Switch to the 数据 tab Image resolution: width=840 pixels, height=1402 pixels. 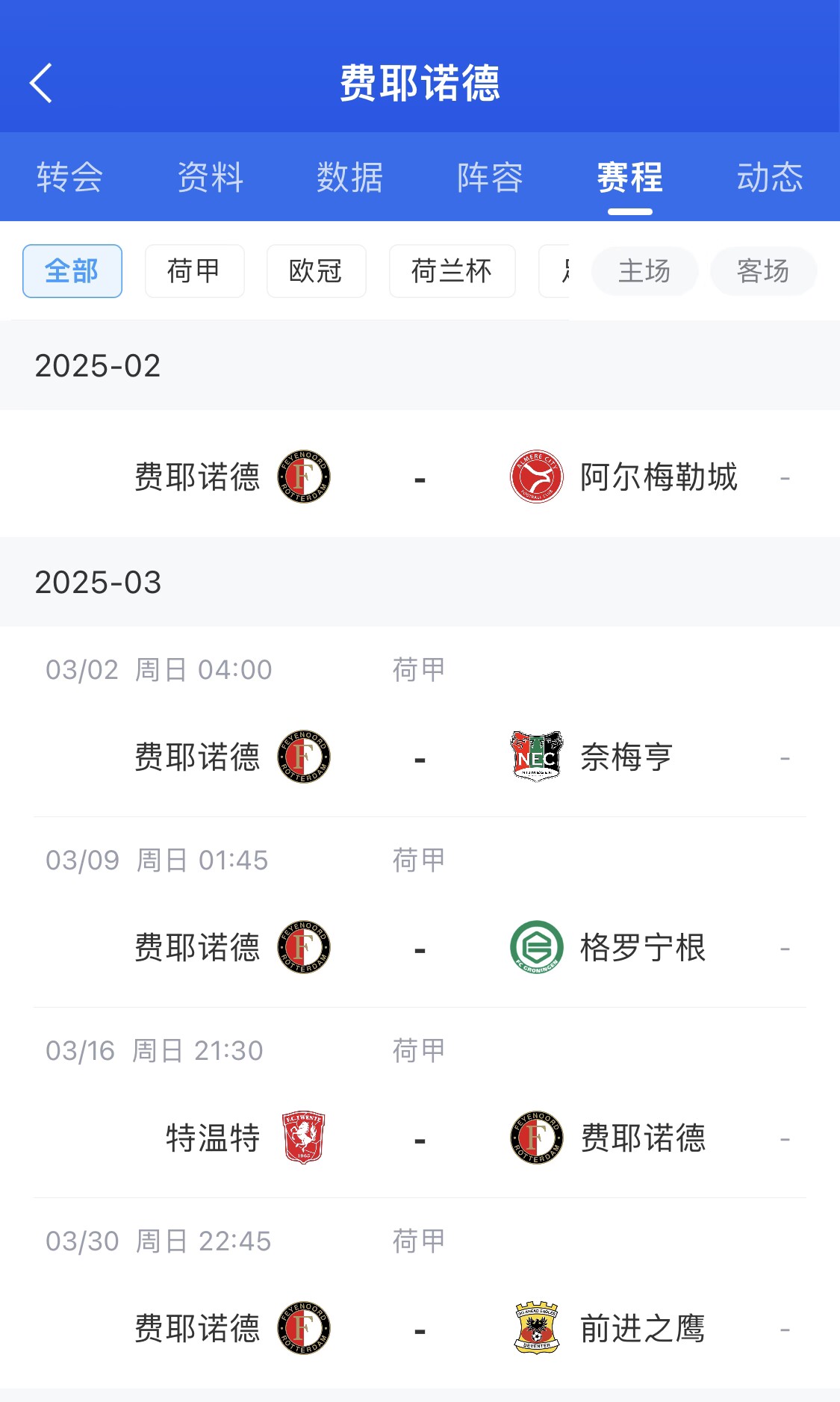(349, 178)
